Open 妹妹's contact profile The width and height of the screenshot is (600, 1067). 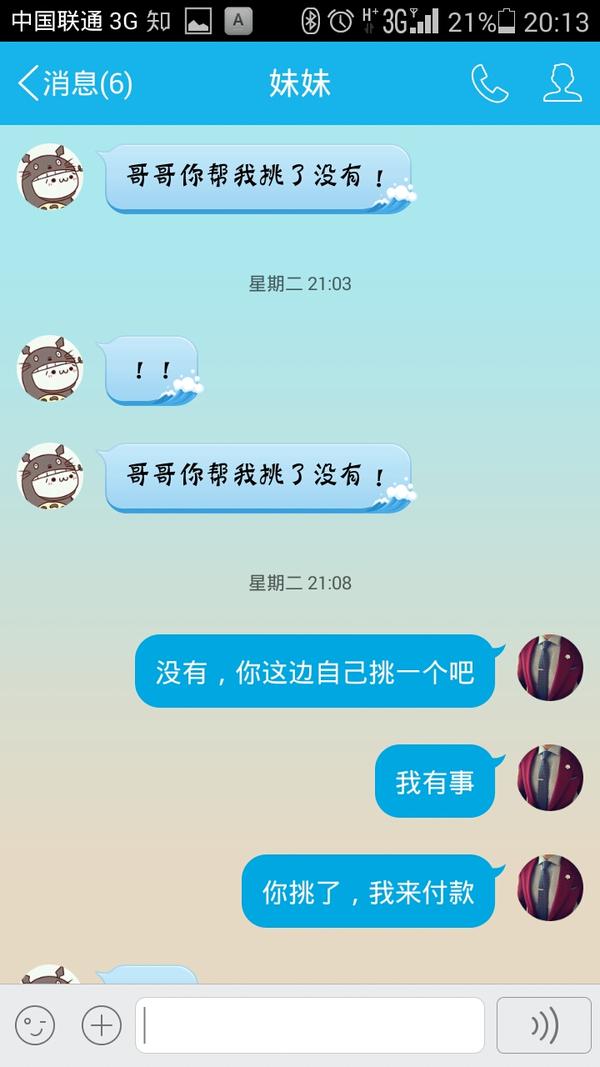tap(562, 84)
